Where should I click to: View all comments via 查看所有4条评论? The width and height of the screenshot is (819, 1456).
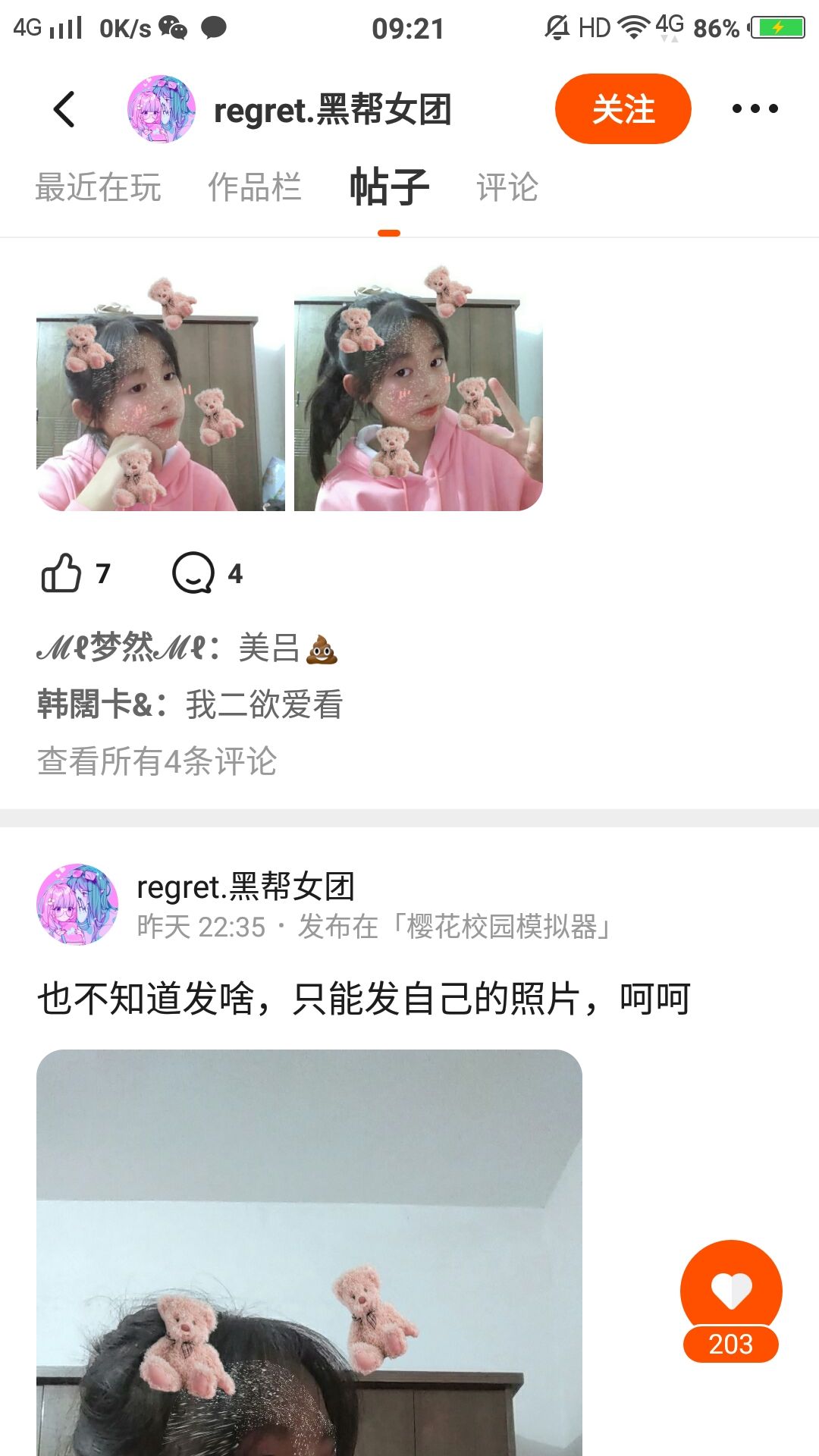(x=157, y=761)
